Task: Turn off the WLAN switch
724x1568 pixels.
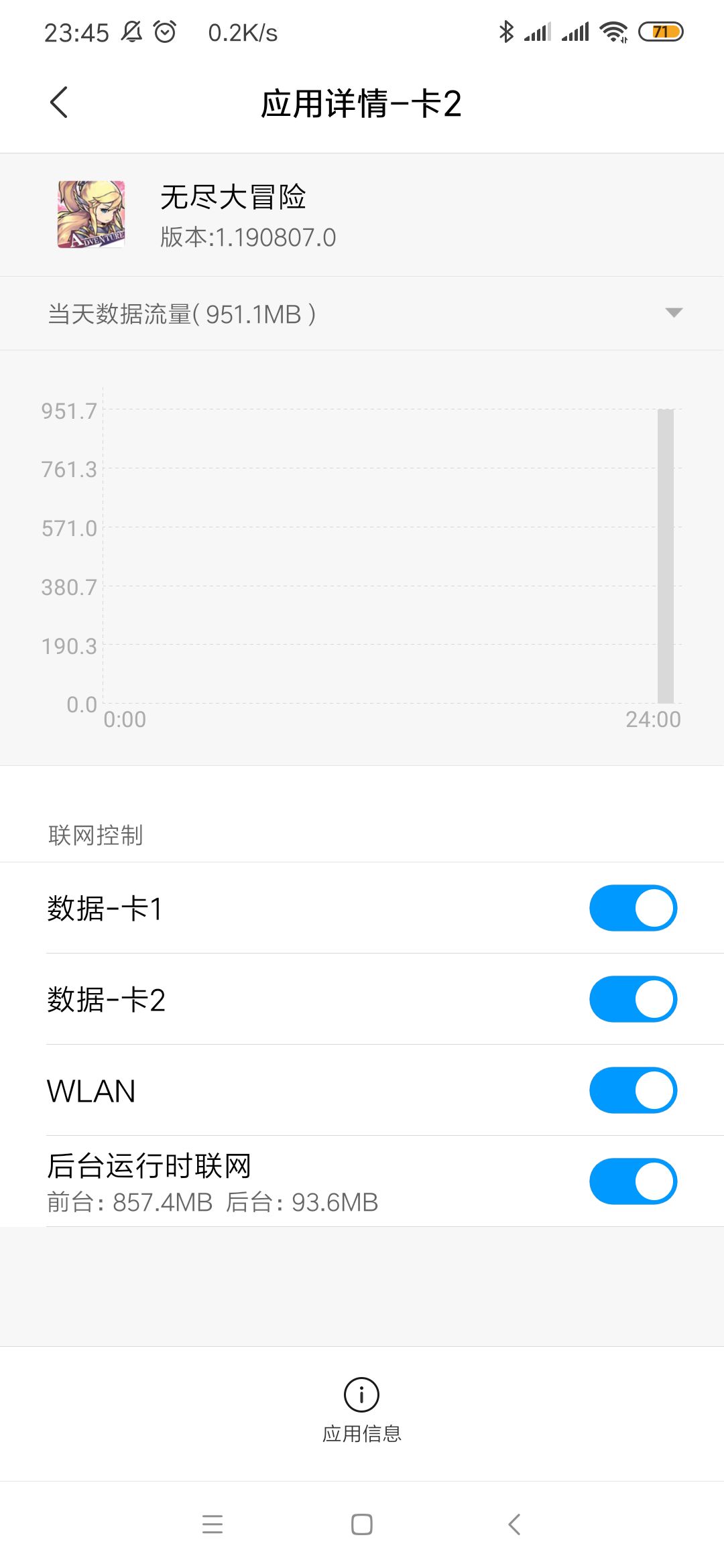Action: coord(633,1090)
